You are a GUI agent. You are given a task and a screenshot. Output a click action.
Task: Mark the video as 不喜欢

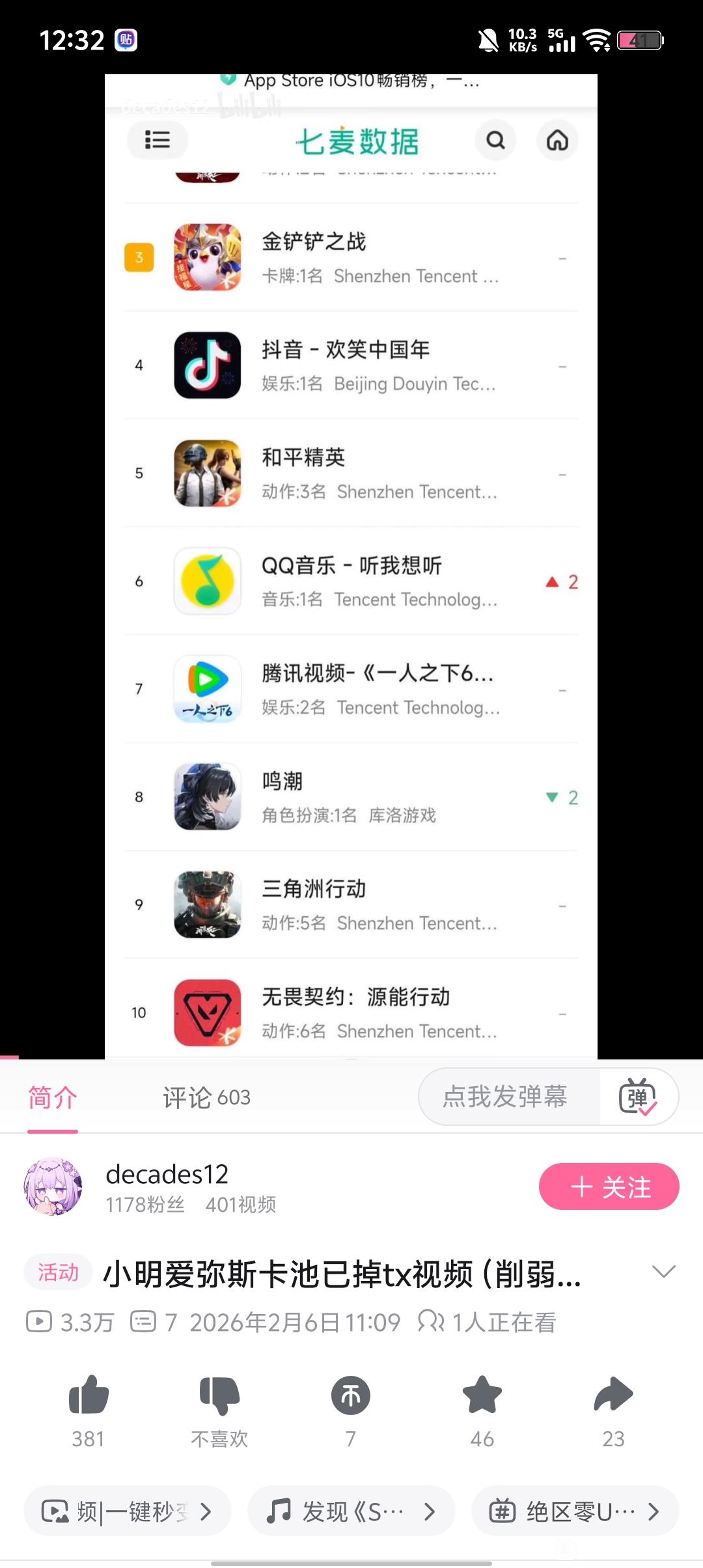219,1395
